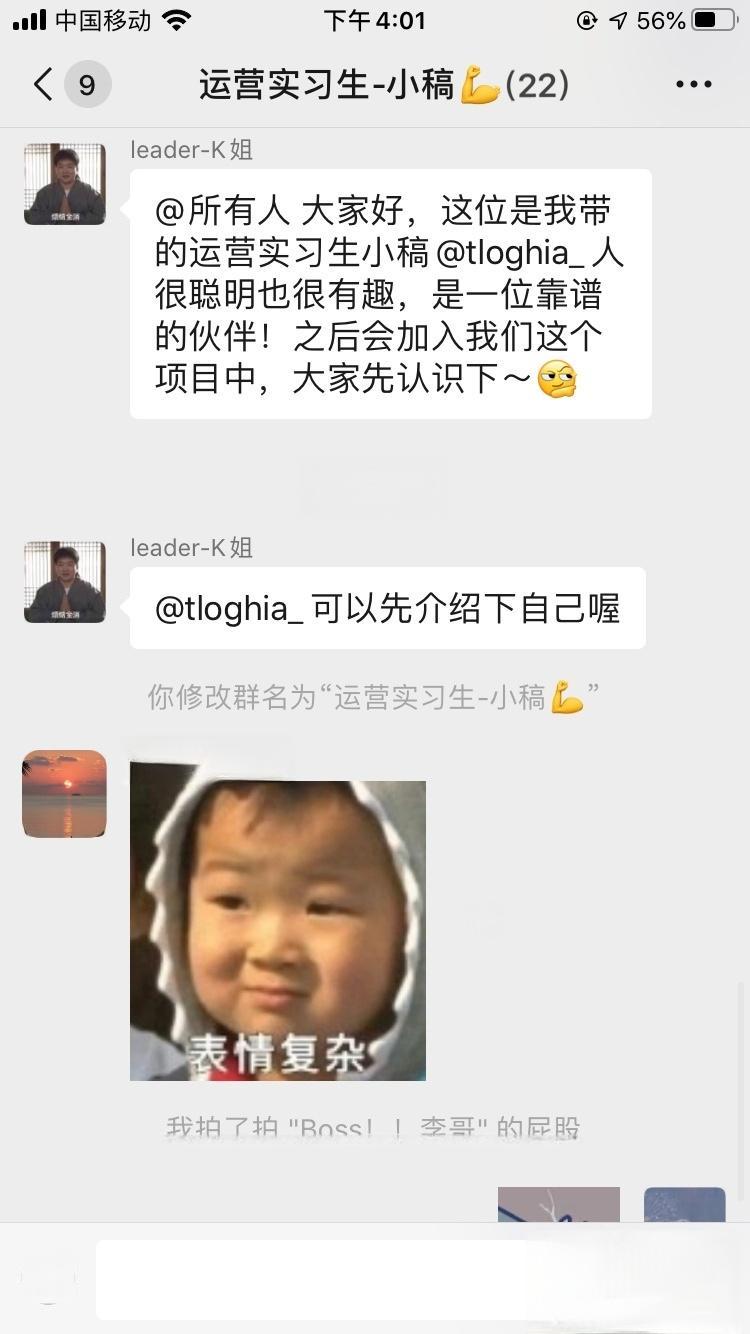Open leader-K姐's avatar beside the @所有人 message
Screen dimensions: 750x1334
tap(65, 184)
